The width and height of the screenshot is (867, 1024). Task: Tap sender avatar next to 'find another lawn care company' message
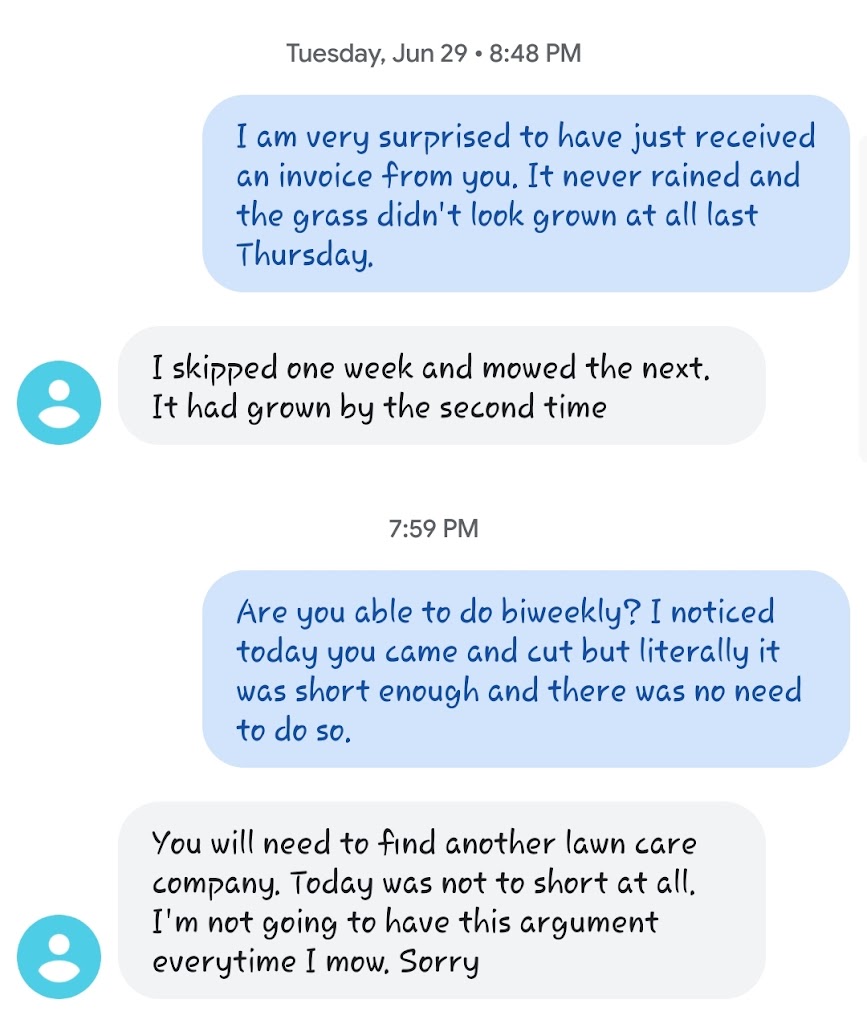tap(59, 956)
